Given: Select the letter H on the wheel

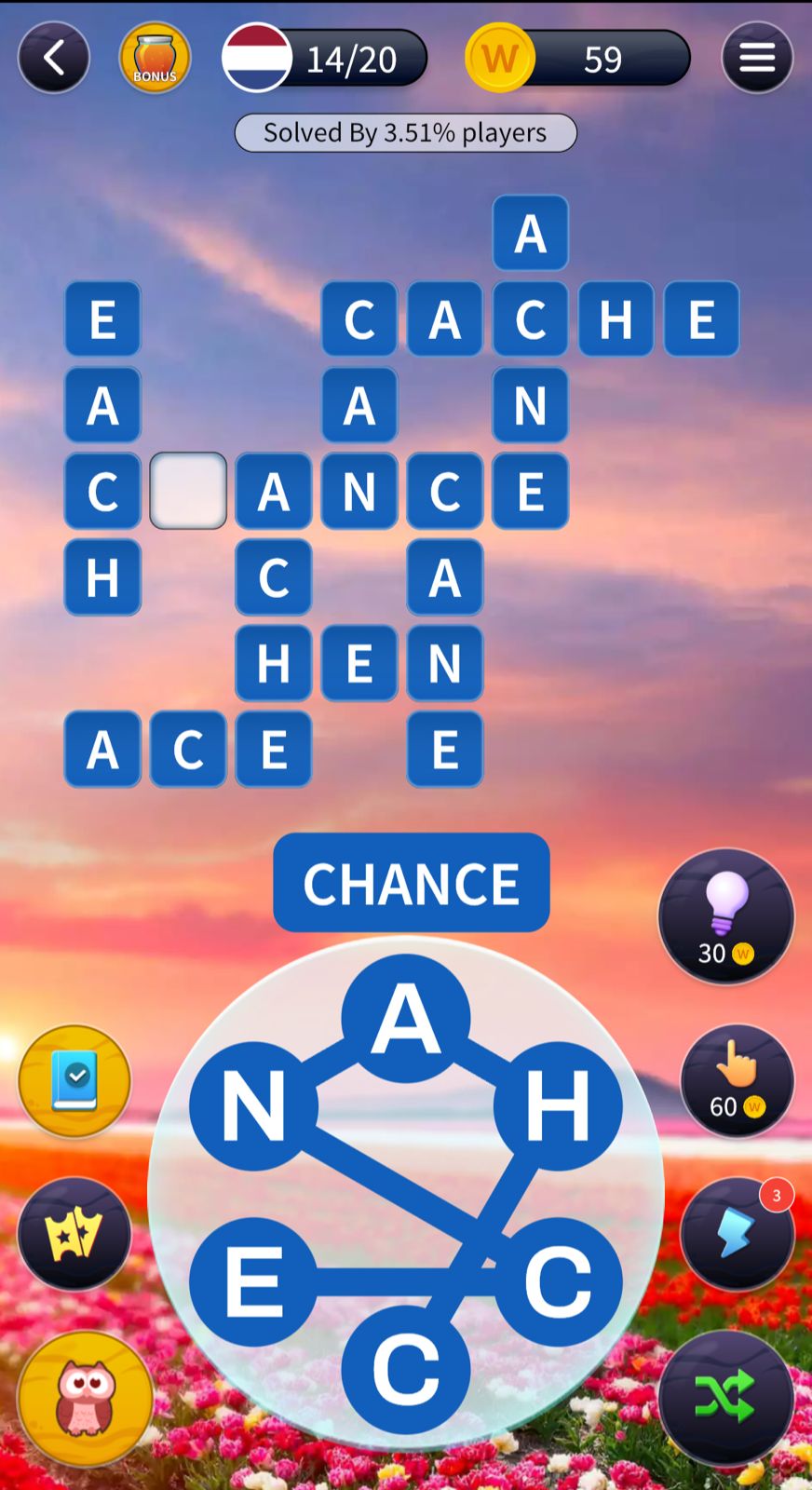Looking at the screenshot, I should point(557,1106).
